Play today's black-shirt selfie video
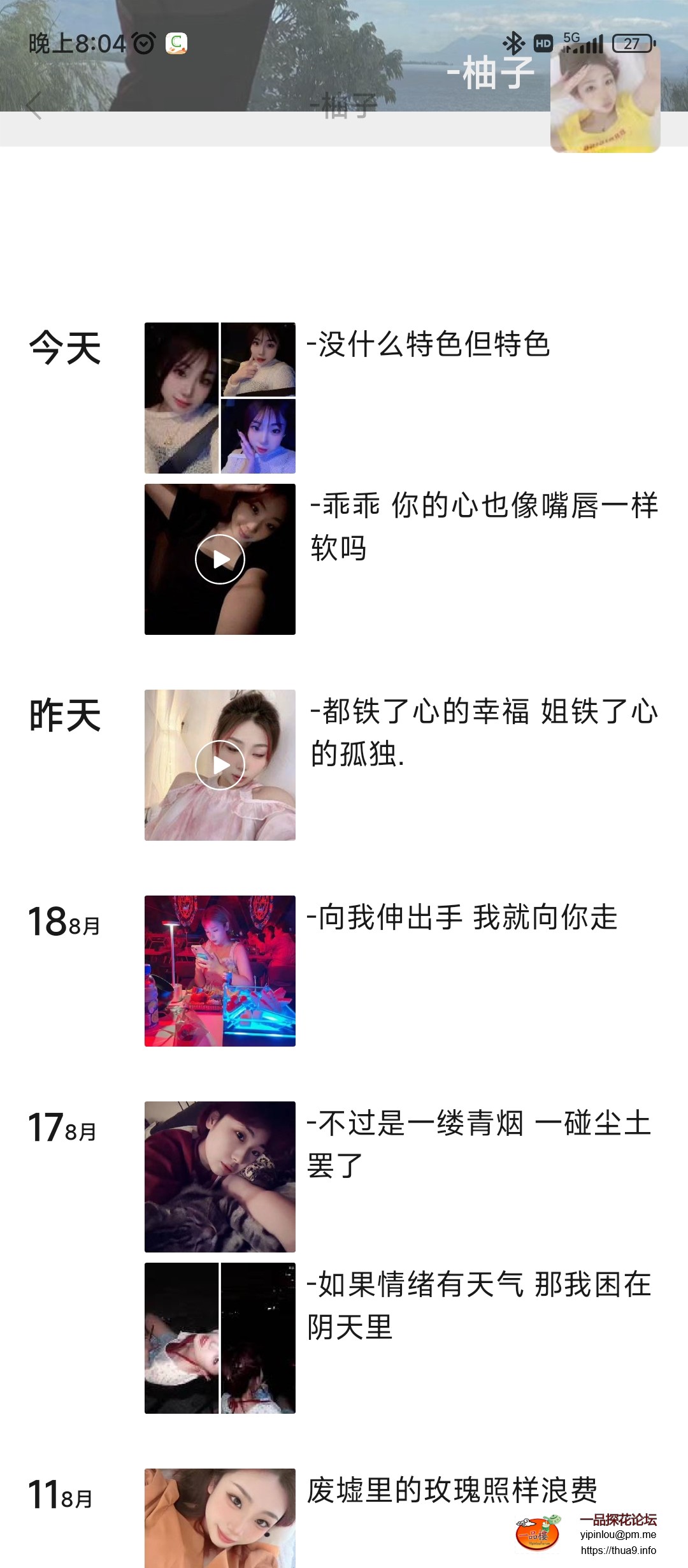This screenshot has width=688, height=1568. pos(220,559)
